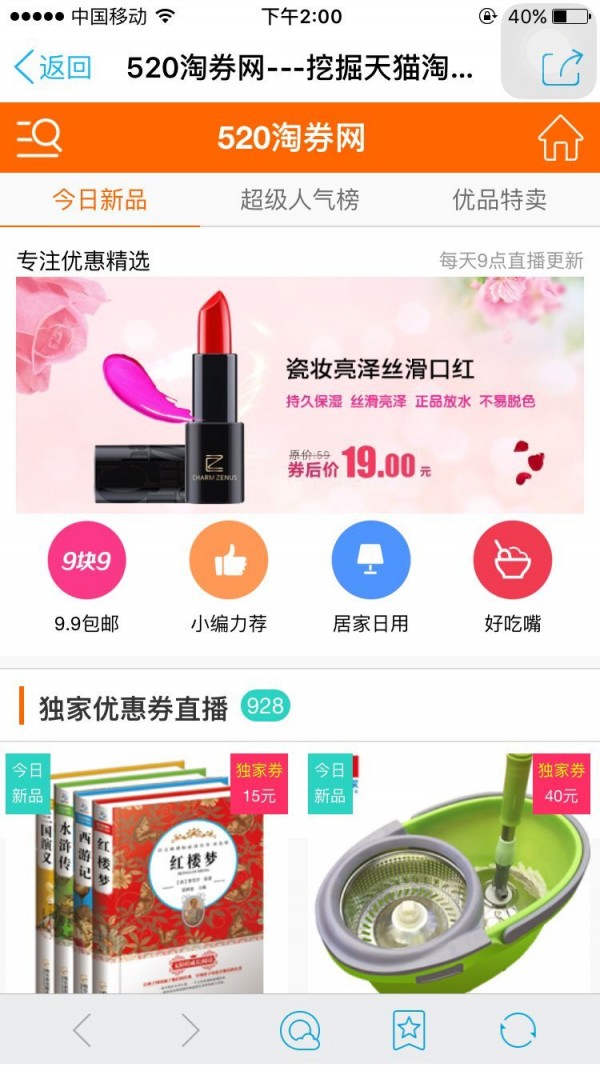Reload the page with refresh icon

click(x=517, y=1029)
